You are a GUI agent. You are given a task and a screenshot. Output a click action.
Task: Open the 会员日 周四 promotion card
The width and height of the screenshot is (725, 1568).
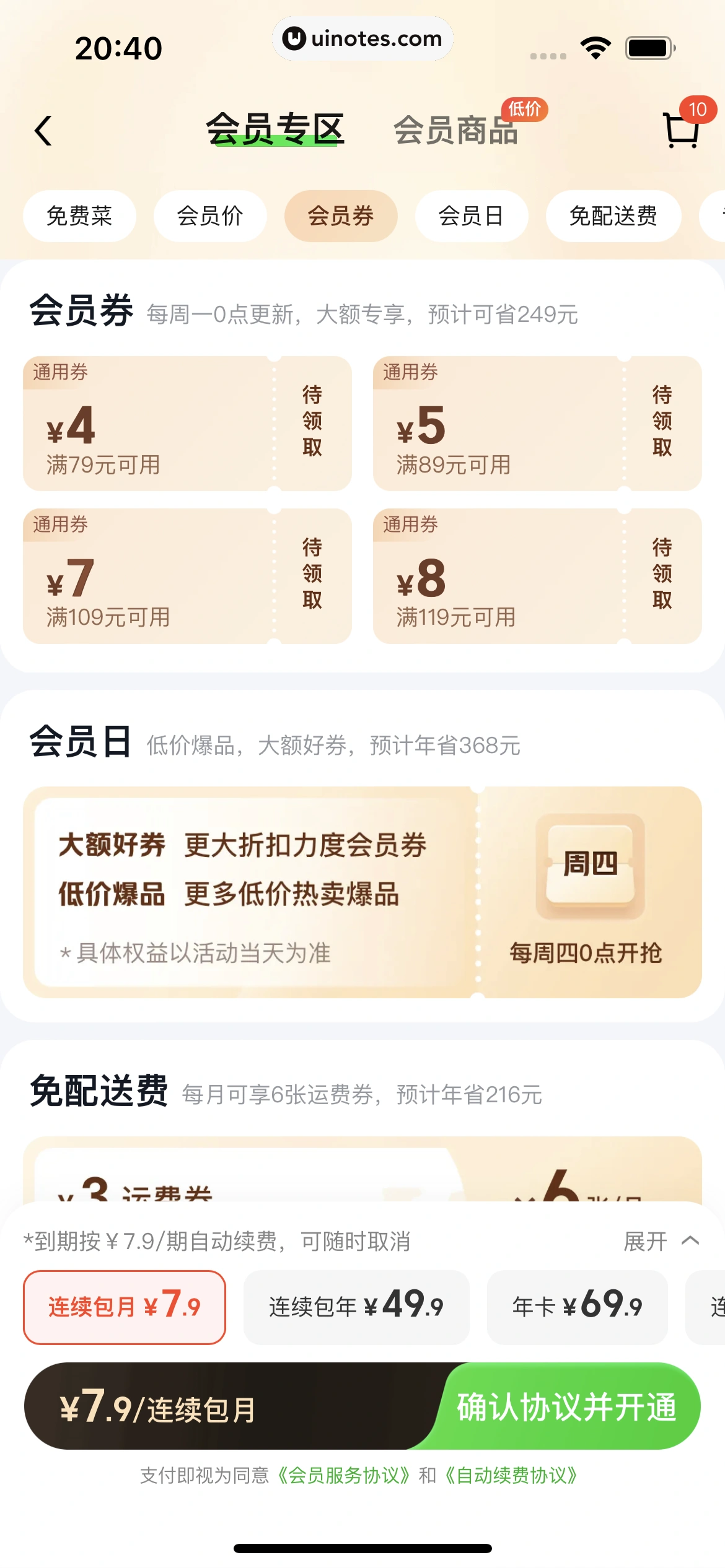tap(362, 892)
